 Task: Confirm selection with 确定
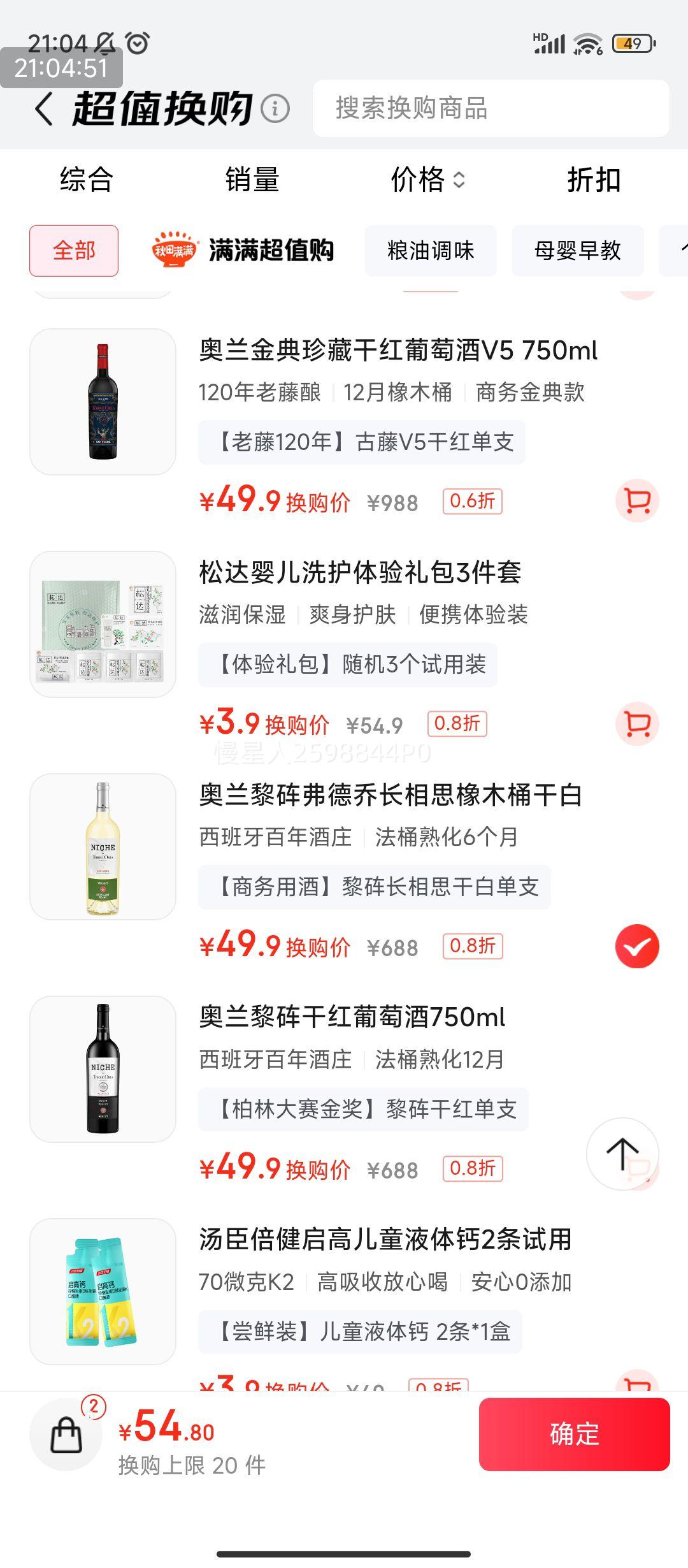(x=574, y=1434)
